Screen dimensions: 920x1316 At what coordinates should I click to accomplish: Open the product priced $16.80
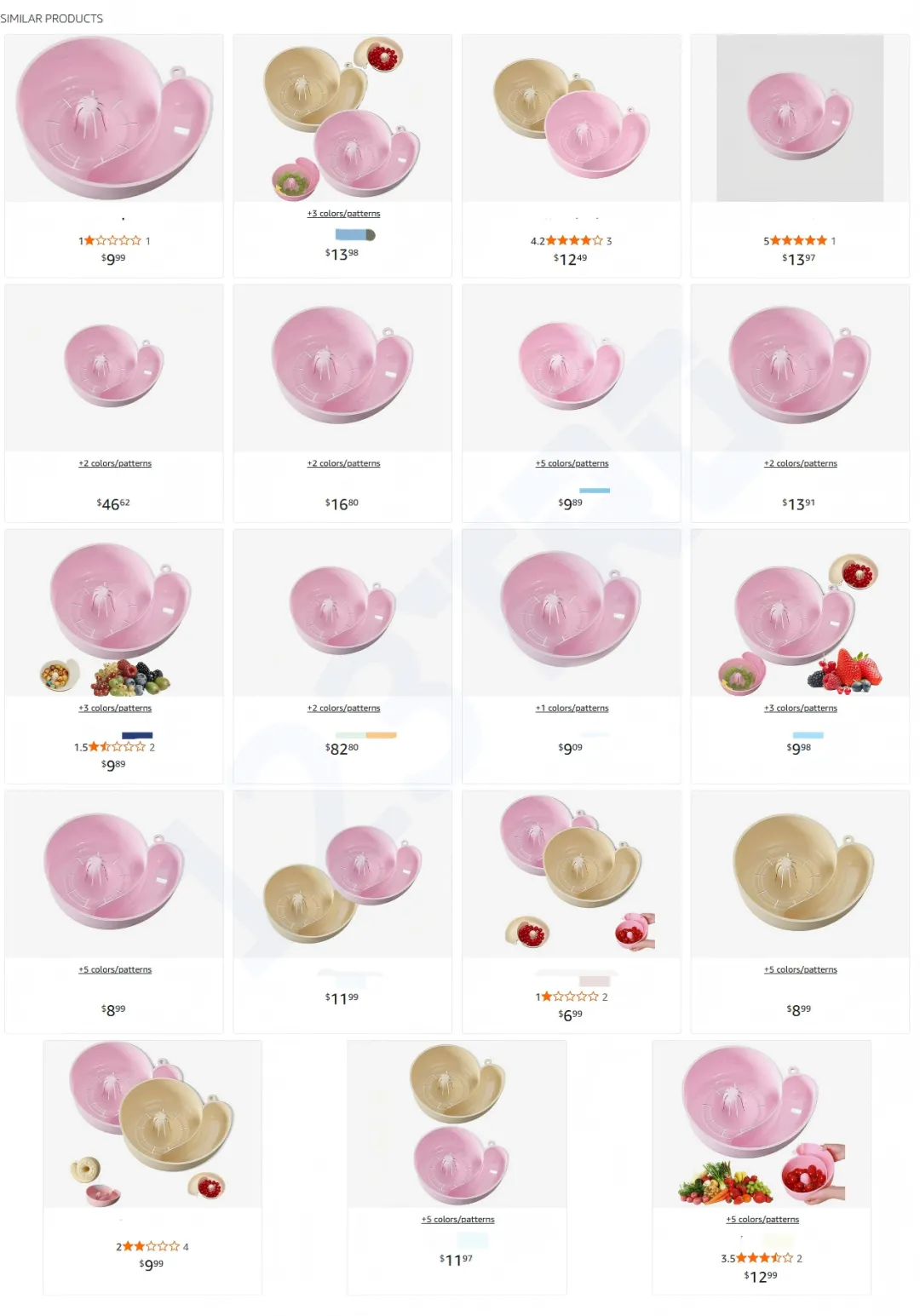[342, 368]
